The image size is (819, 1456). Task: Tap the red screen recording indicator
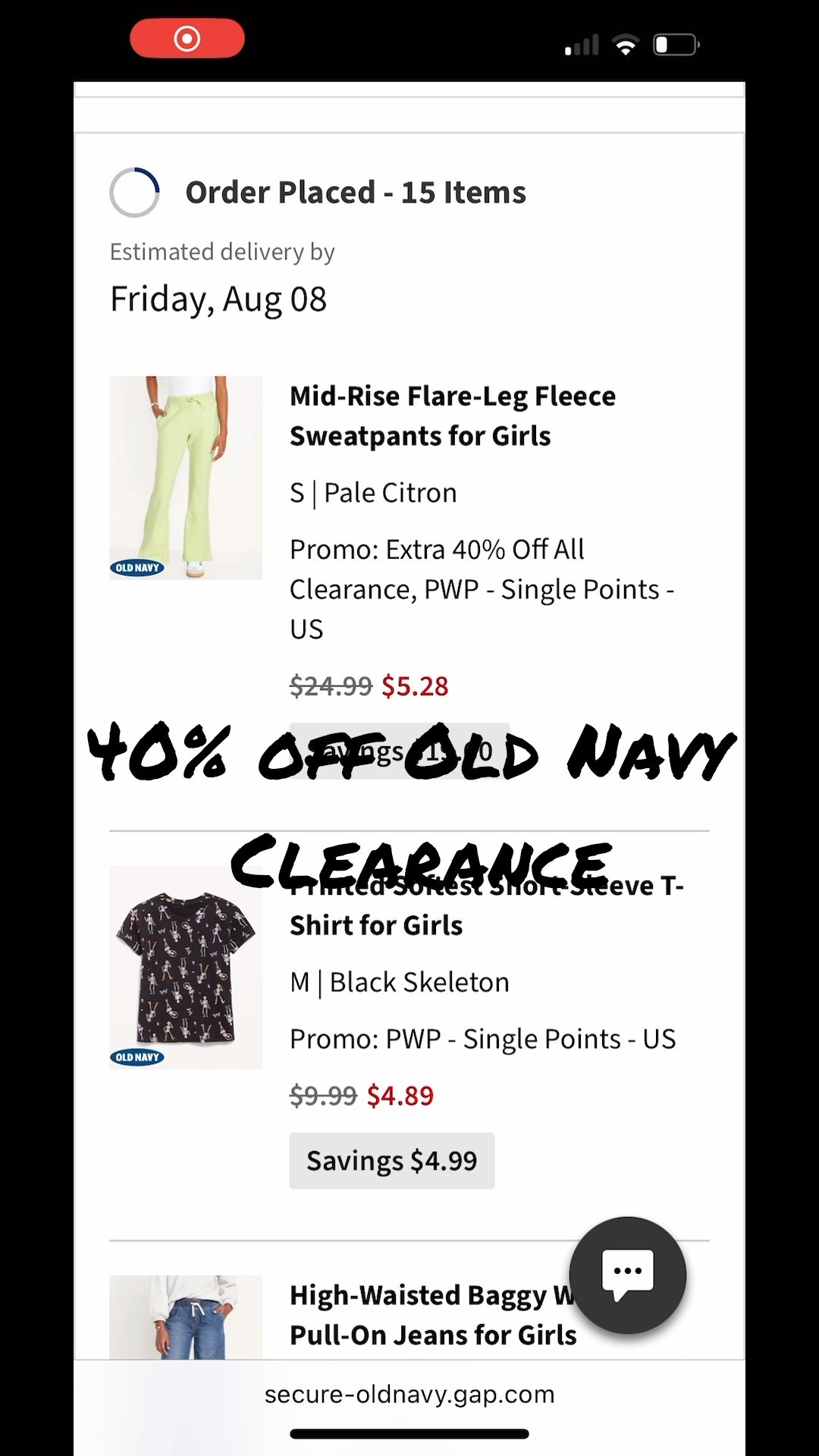186,38
